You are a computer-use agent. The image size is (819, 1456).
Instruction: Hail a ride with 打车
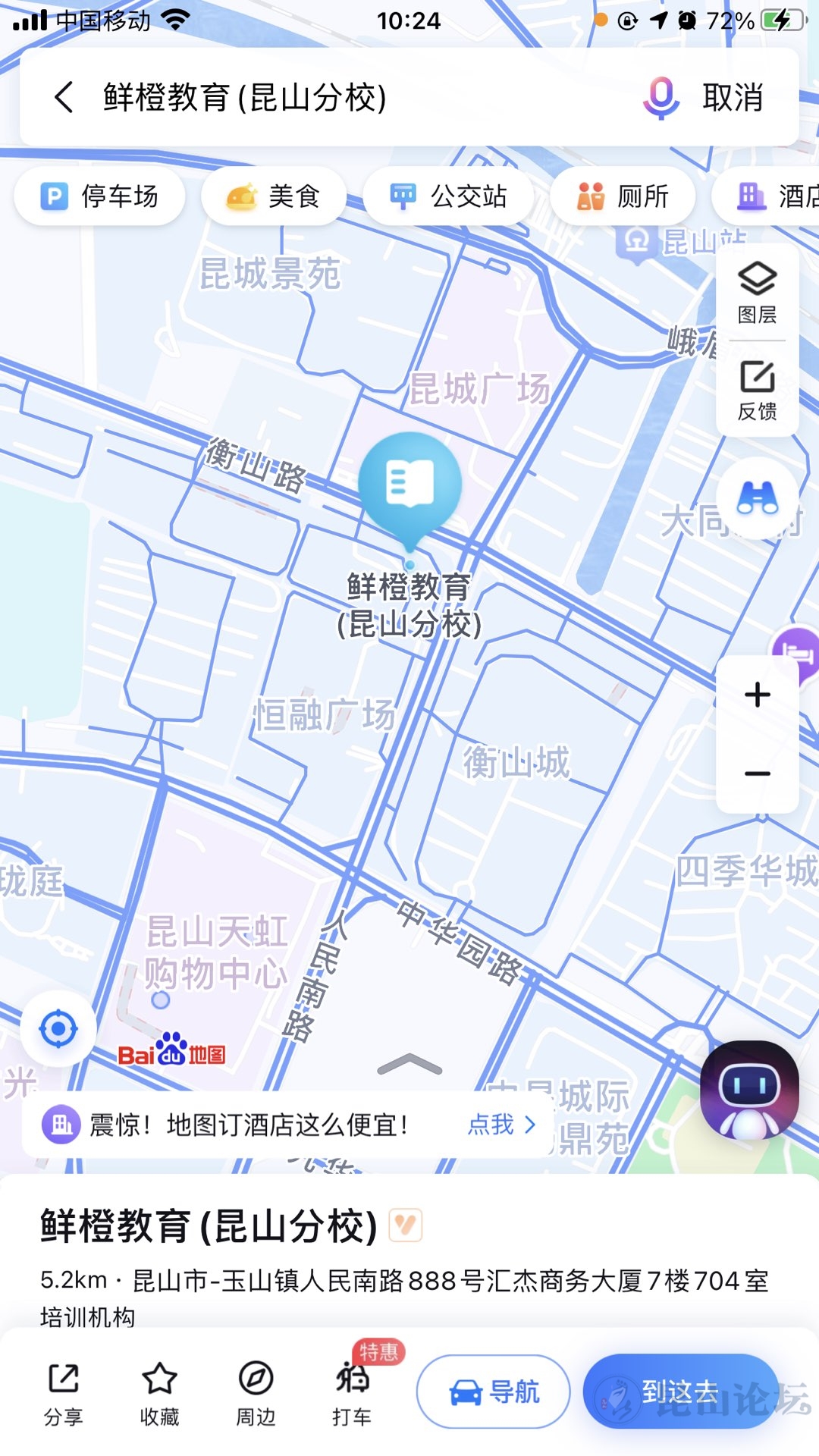352,1394
